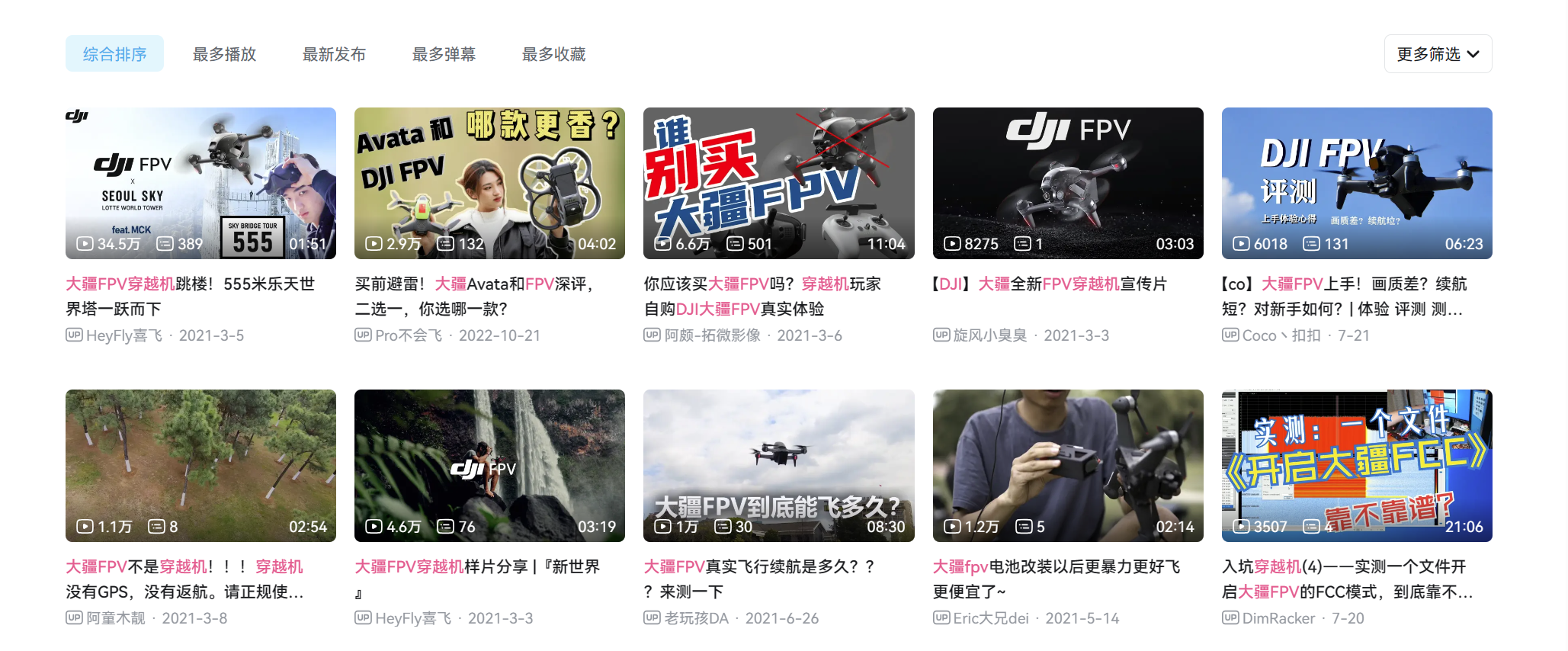Sort videos by 最多收藏

tap(553, 54)
